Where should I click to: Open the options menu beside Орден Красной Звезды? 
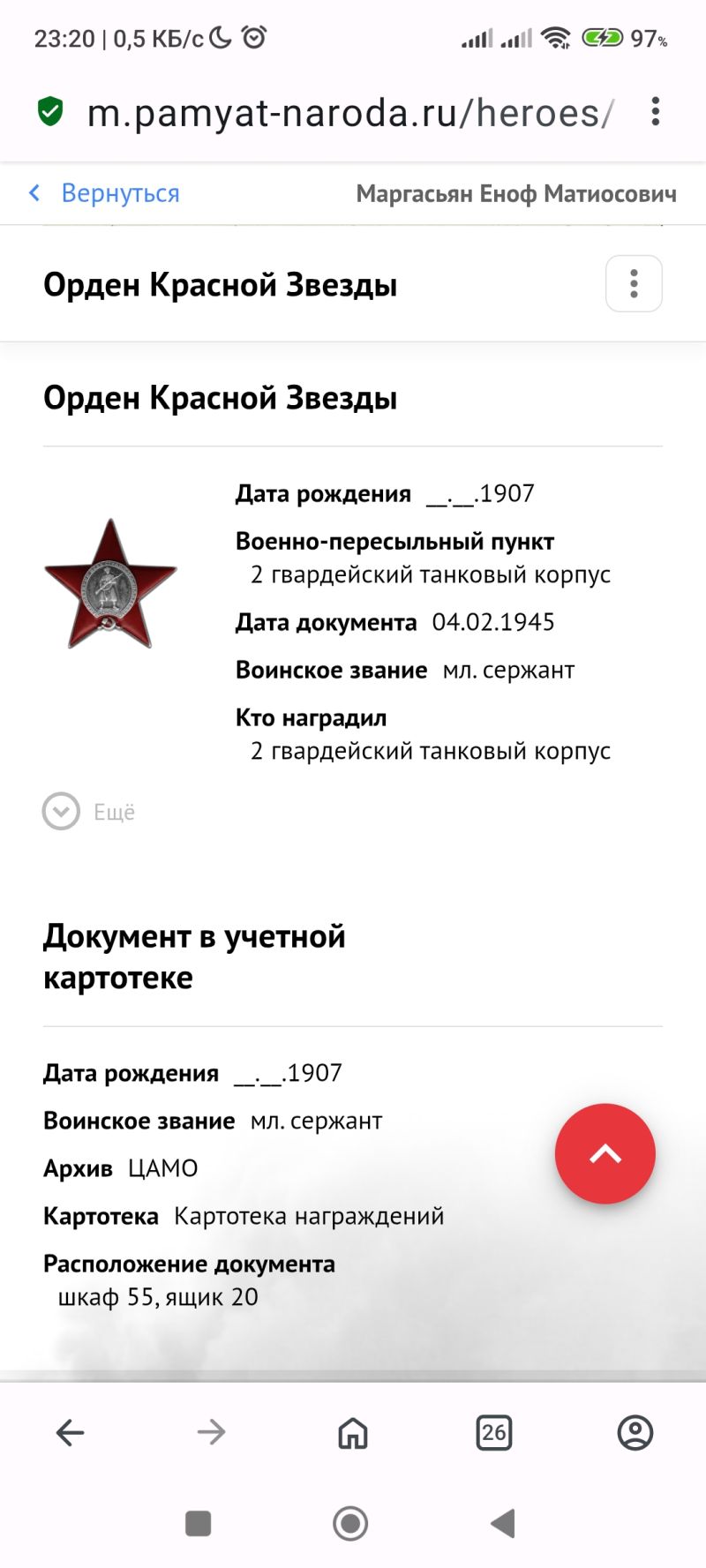coord(634,283)
